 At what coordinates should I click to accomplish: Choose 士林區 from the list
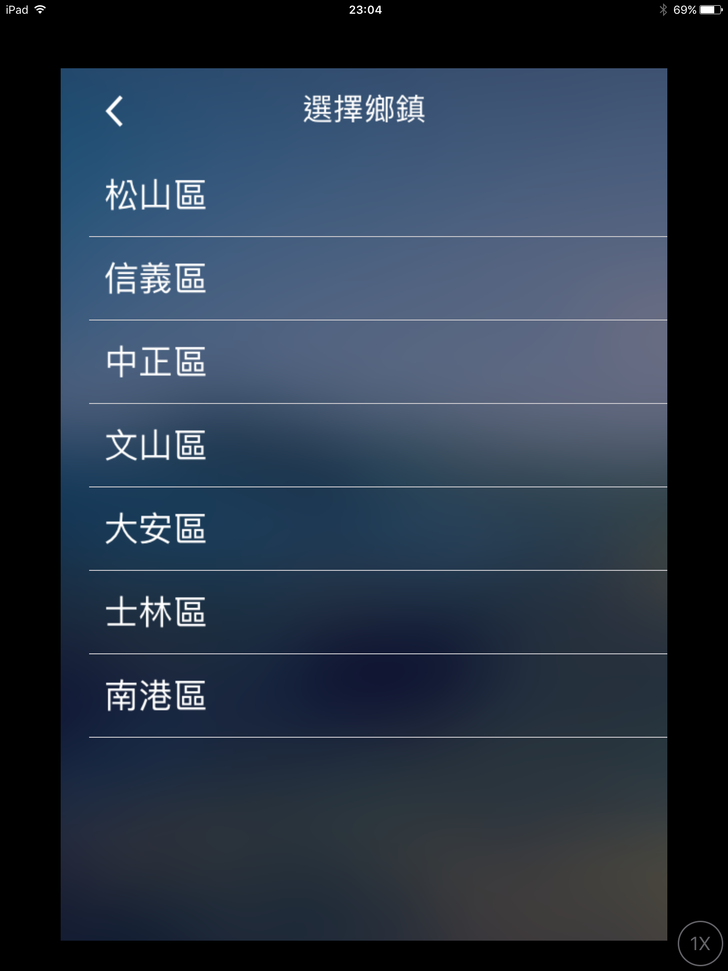(156, 612)
